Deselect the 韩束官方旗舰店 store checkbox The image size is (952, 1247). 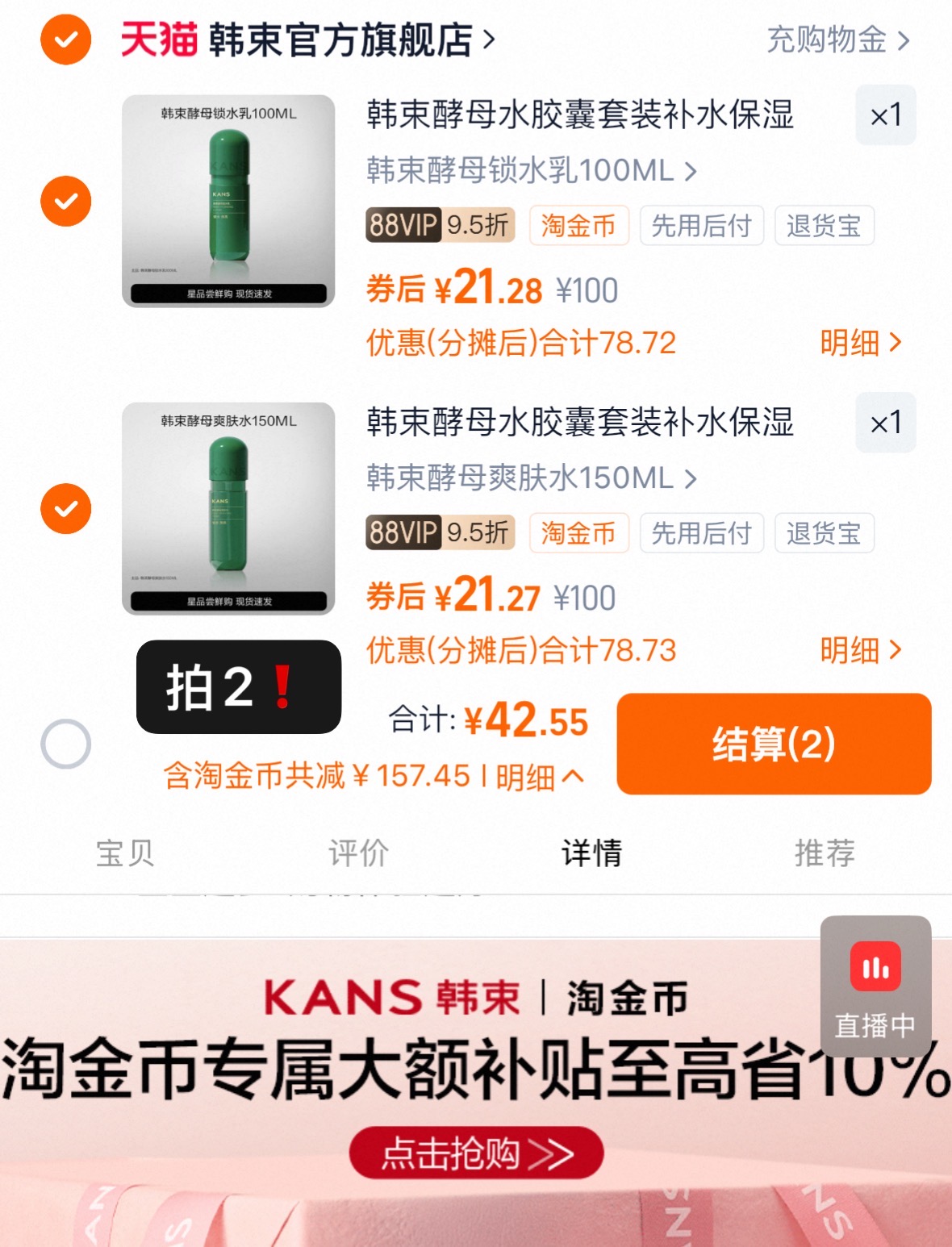point(65,39)
